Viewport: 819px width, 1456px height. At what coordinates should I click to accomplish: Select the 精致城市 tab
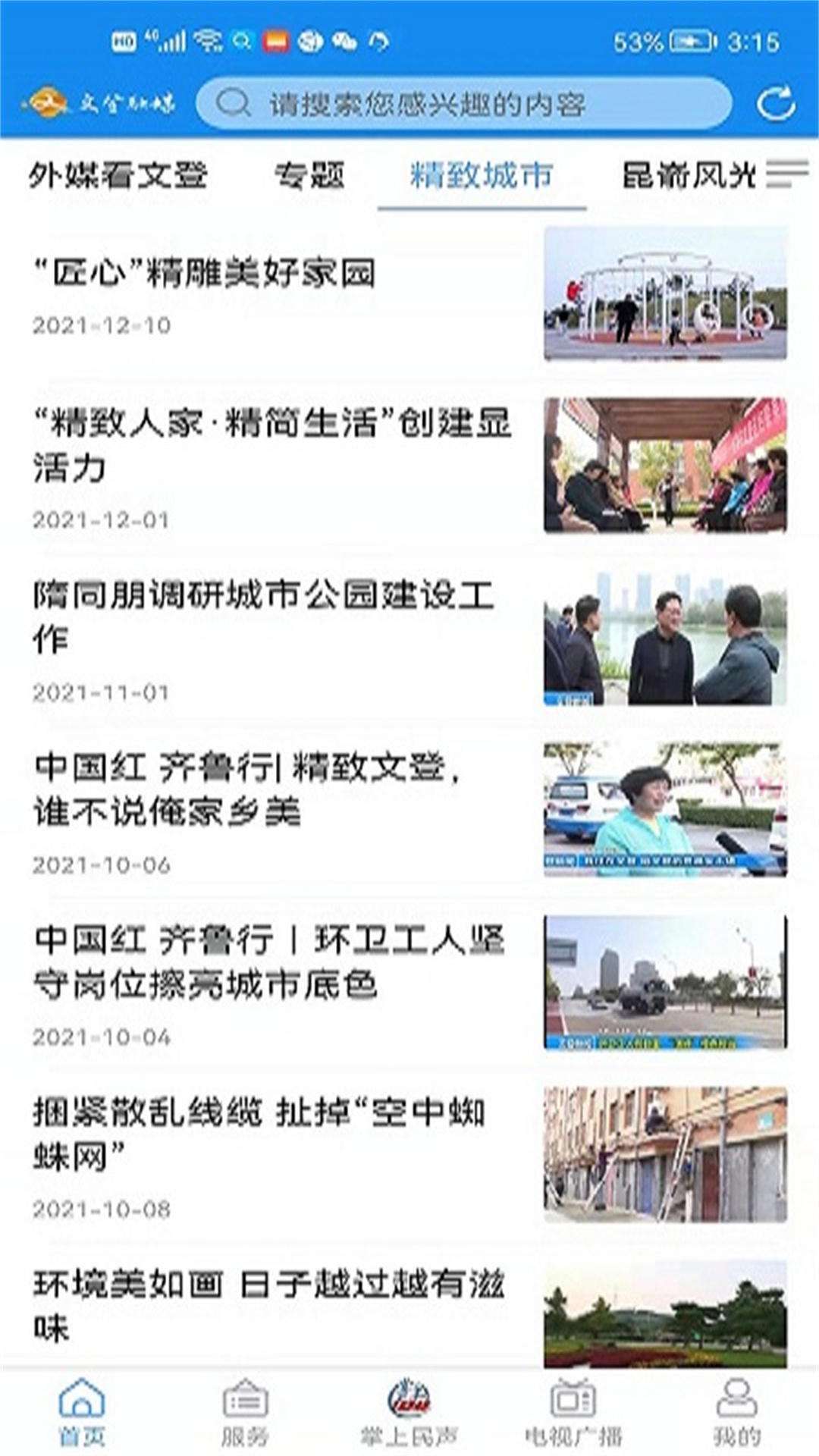[481, 176]
